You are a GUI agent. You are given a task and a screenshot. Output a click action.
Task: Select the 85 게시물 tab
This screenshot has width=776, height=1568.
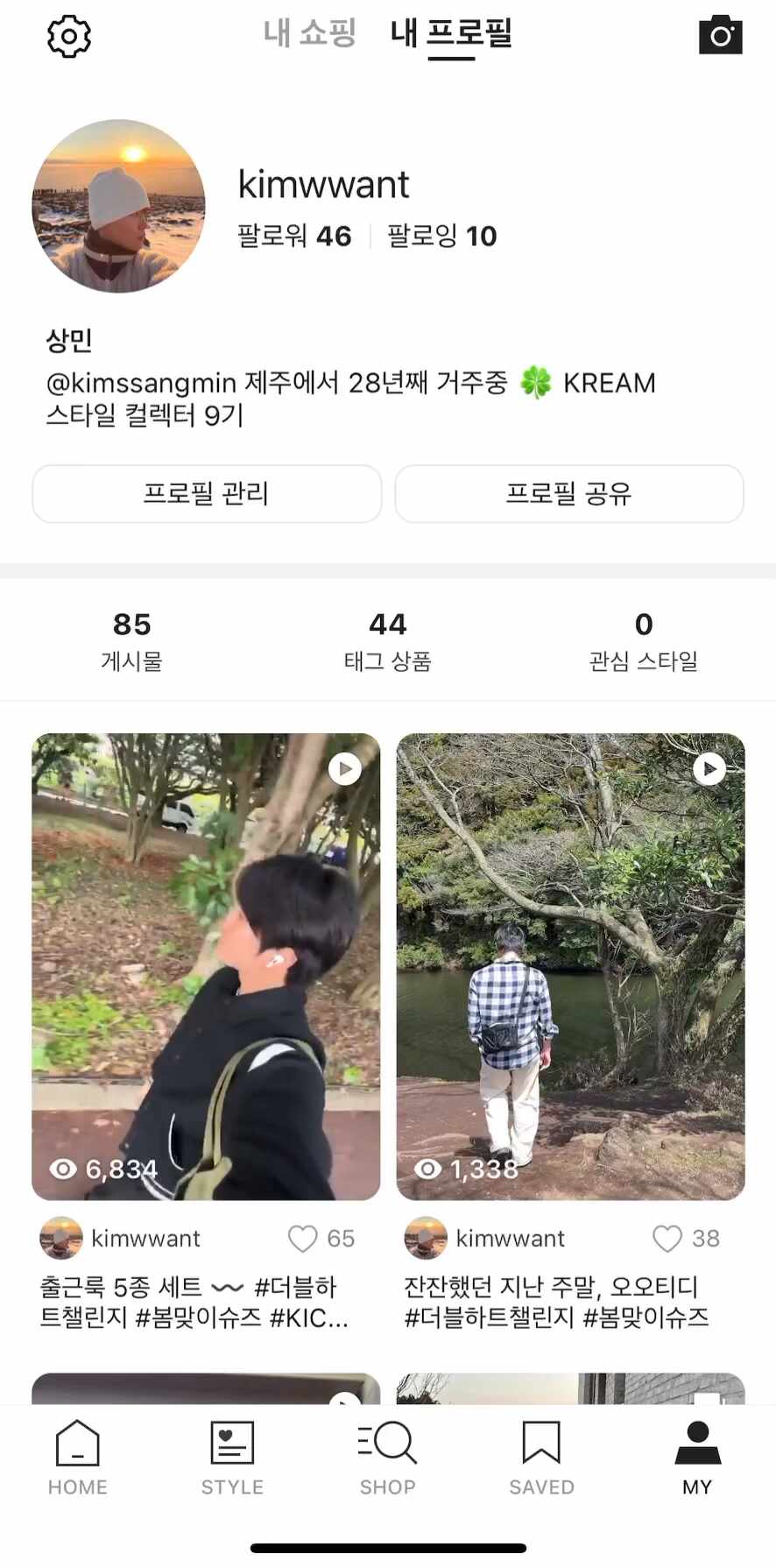pos(131,640)
